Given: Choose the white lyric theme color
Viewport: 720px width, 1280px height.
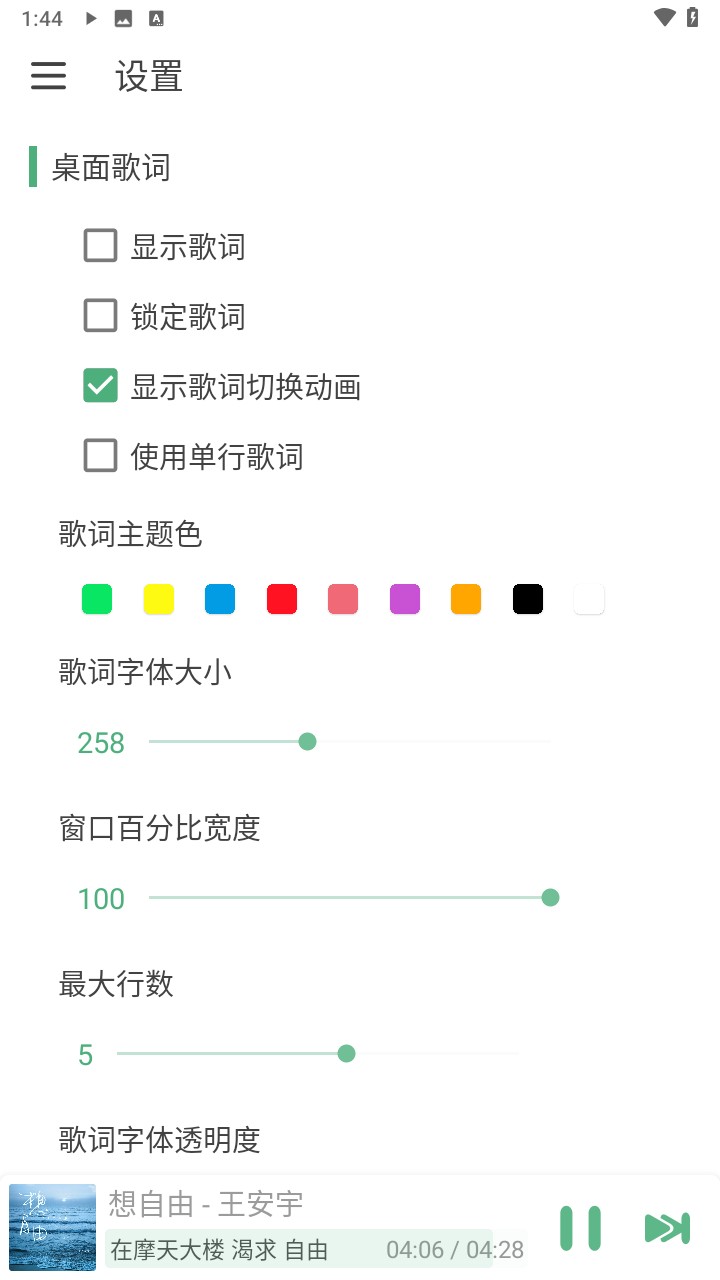Looking at the screenshot, I should (588, 598).
